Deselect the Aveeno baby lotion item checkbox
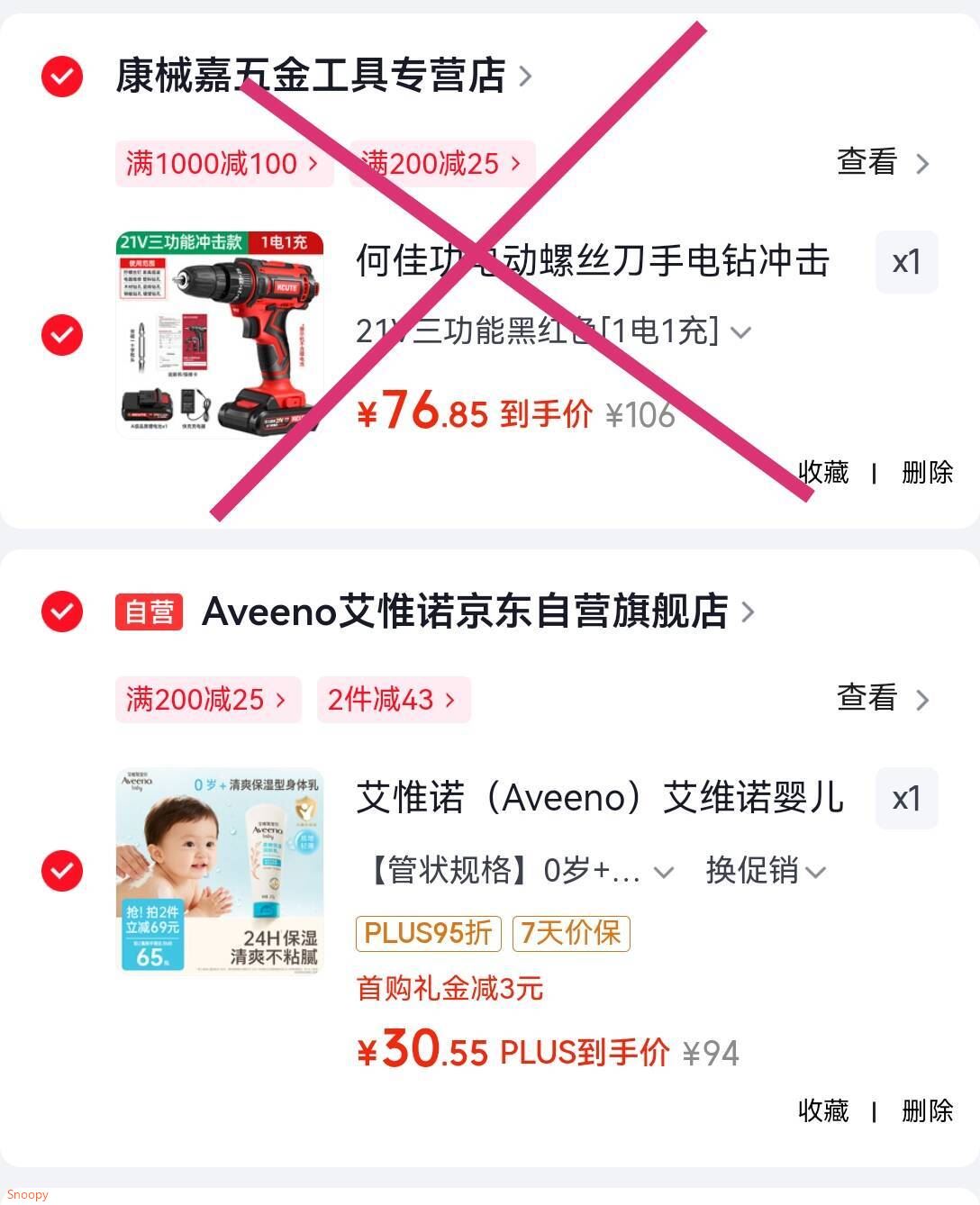This screenshot has width=980, height=1205. pos(62,871)
